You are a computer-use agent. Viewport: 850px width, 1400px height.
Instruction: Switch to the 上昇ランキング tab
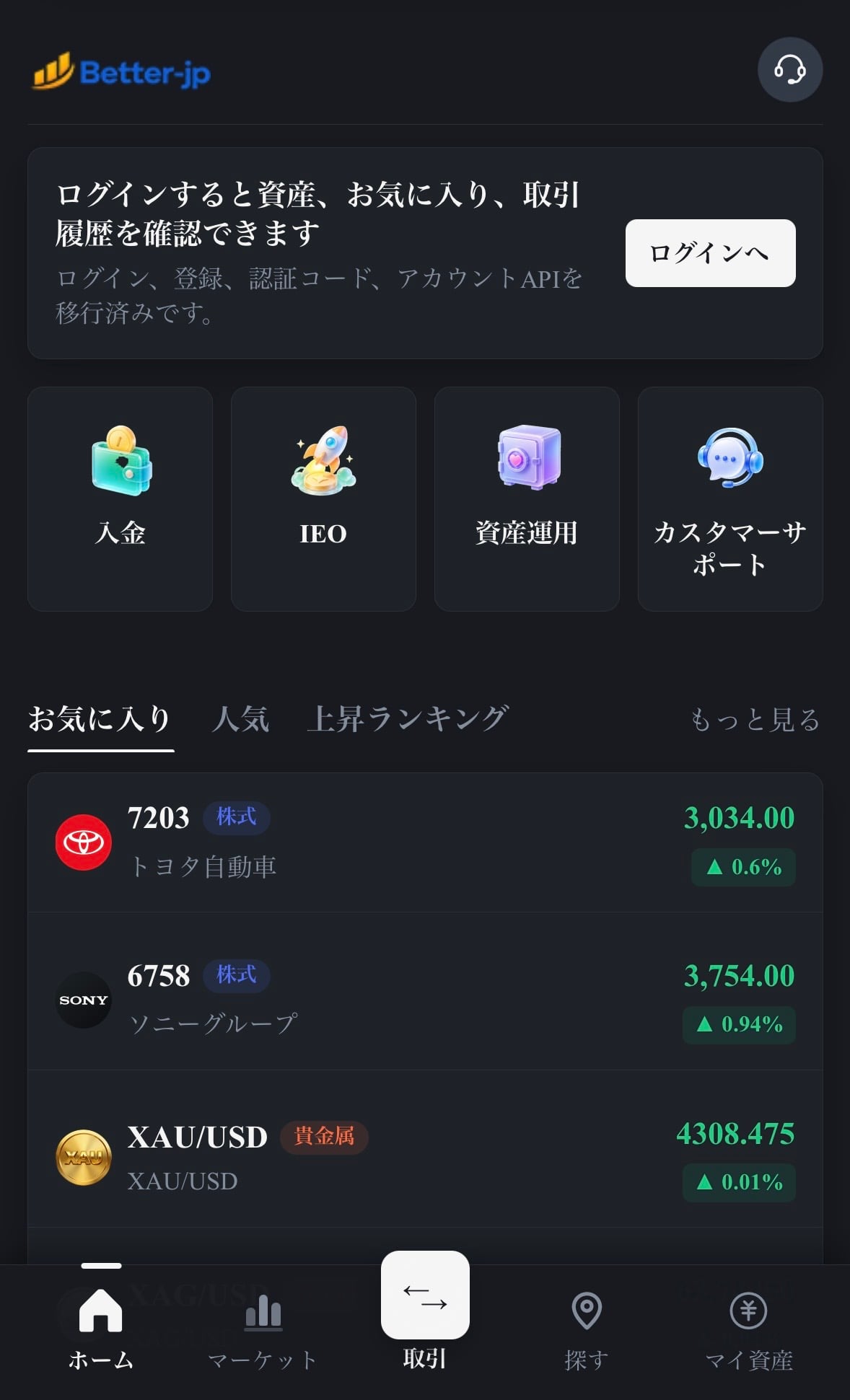click(408, 719)
